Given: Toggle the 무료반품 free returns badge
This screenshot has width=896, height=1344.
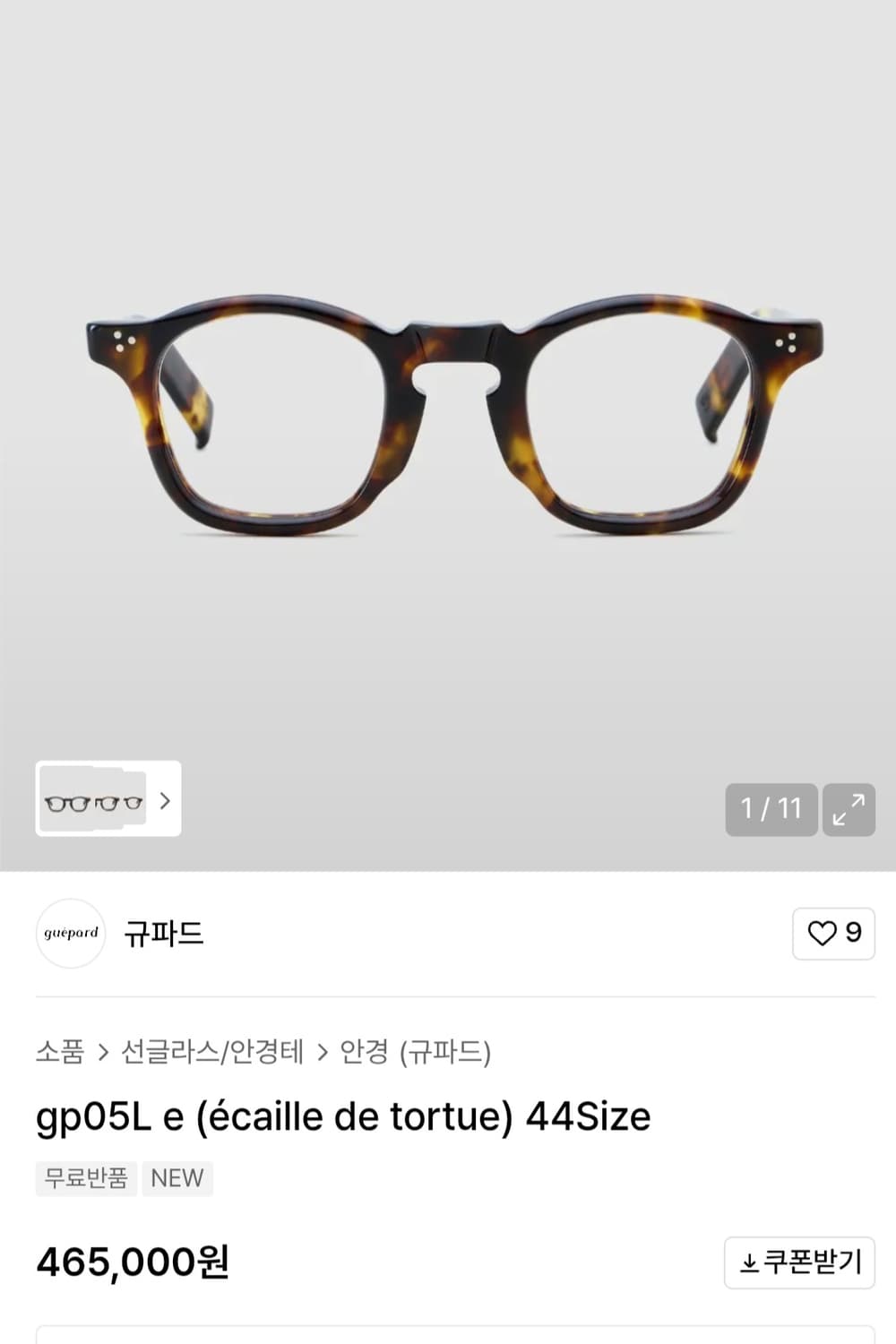Looking at the screenshot, I should [85, 1178].
